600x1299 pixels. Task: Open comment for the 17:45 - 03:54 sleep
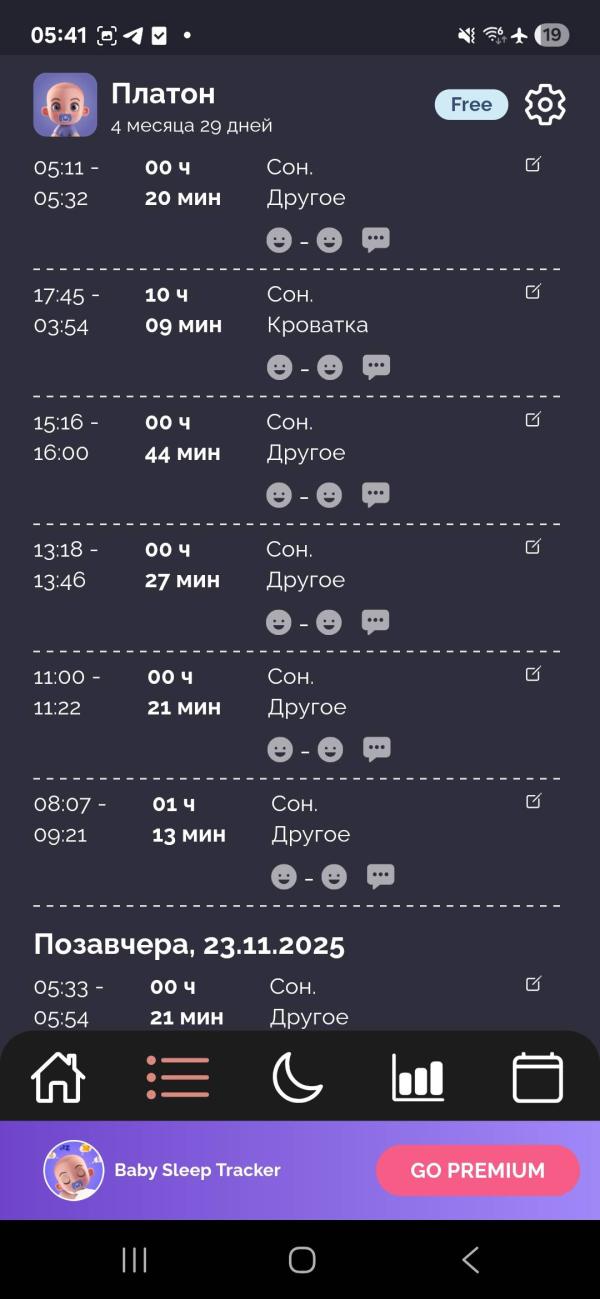376,367
